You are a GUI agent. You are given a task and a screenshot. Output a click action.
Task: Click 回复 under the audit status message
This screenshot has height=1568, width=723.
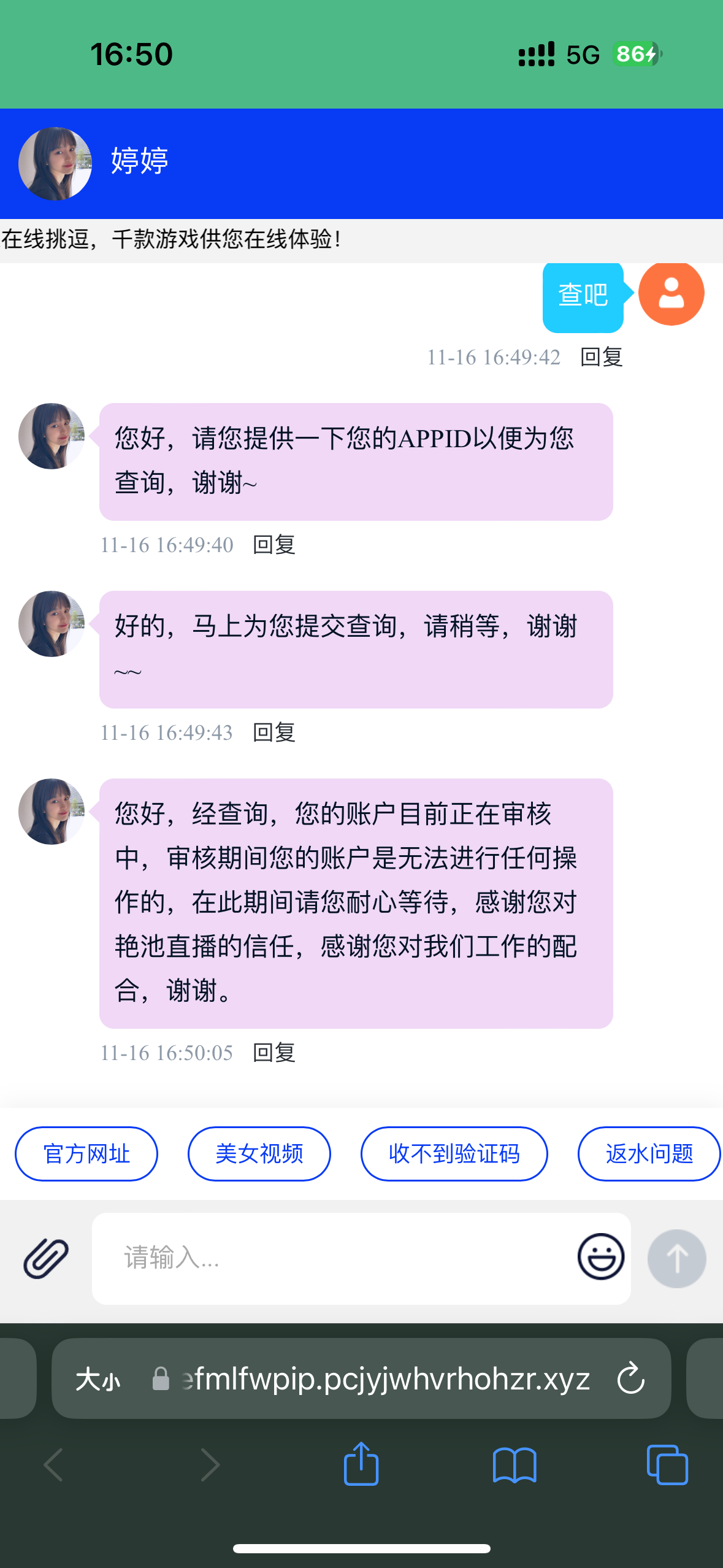click(275, 1053)
